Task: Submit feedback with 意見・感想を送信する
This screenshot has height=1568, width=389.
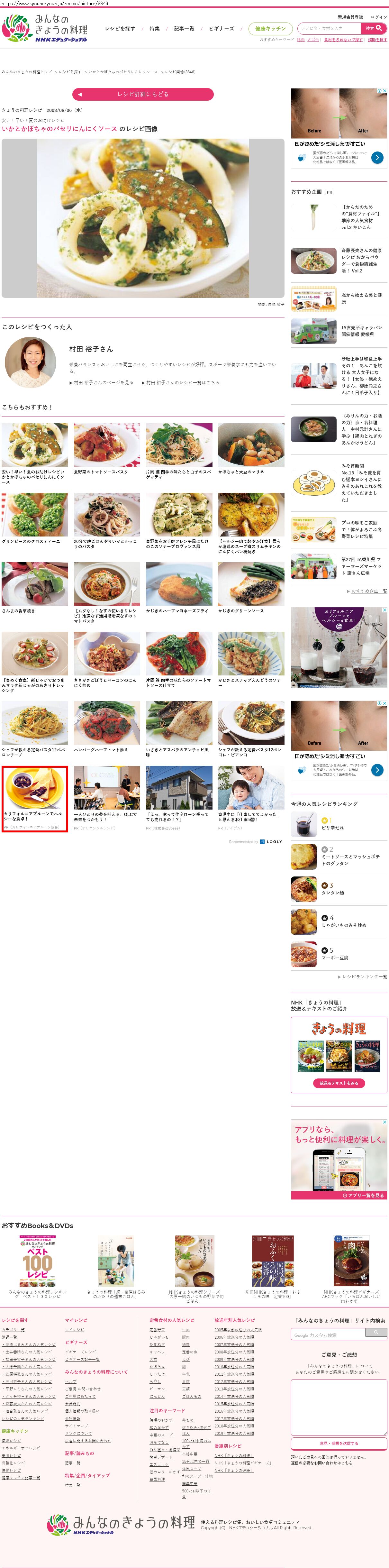Action: [x=339, y=1443]
